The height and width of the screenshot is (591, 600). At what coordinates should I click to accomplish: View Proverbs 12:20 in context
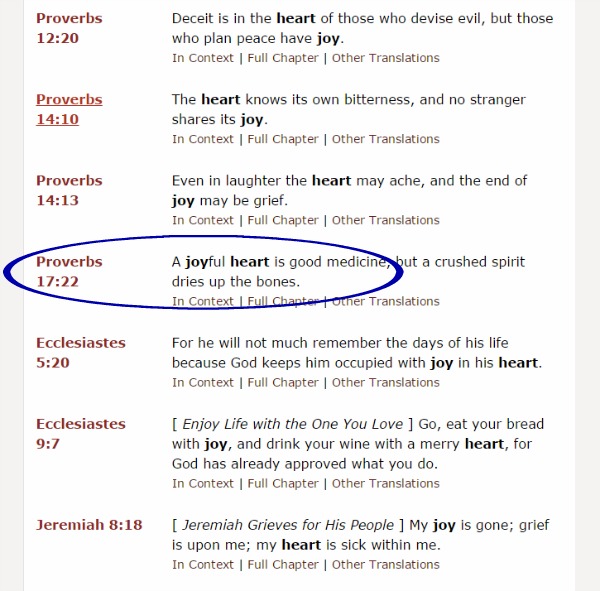[203, 58]
